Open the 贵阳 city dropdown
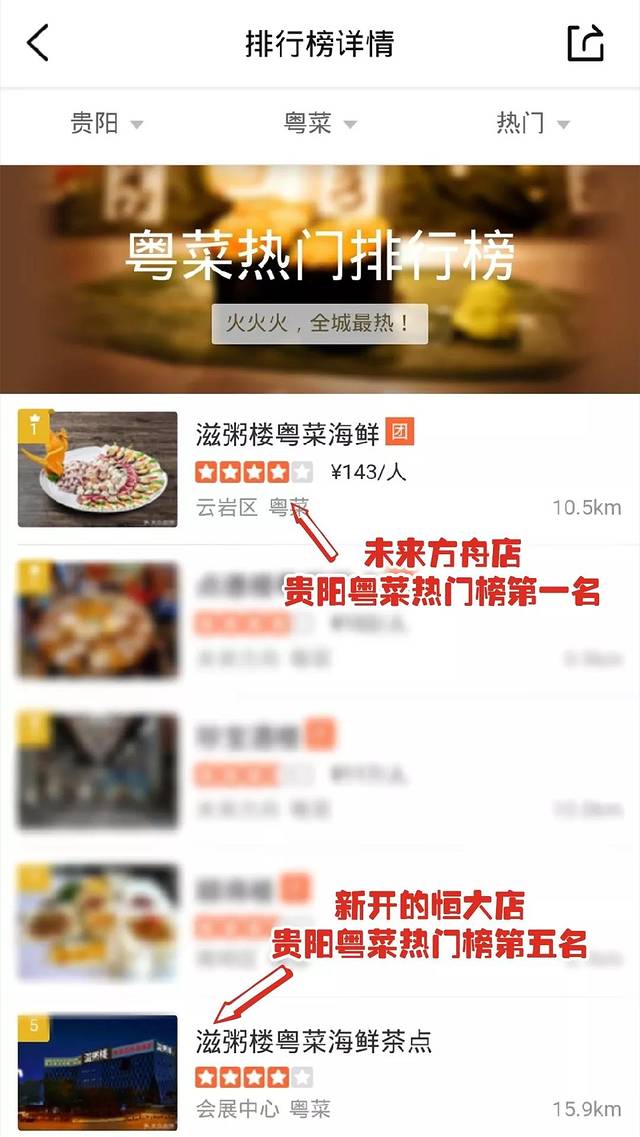640x1137 pixels. 107,124
